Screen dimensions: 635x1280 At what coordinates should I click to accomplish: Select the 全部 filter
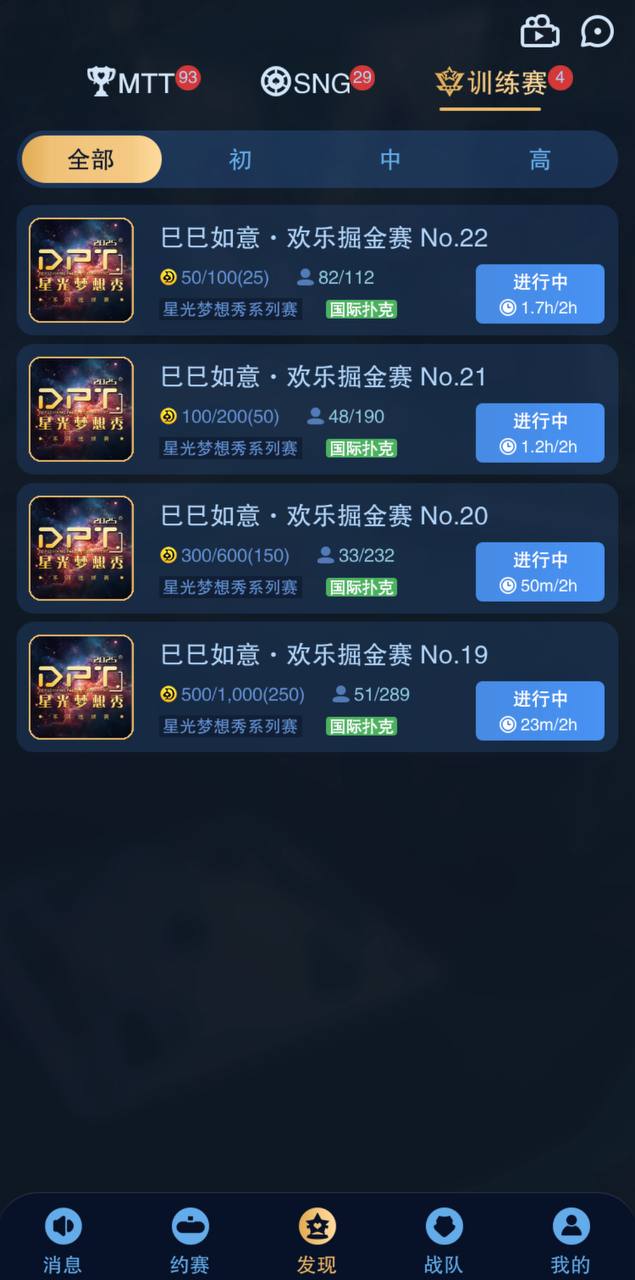(91, 160)
